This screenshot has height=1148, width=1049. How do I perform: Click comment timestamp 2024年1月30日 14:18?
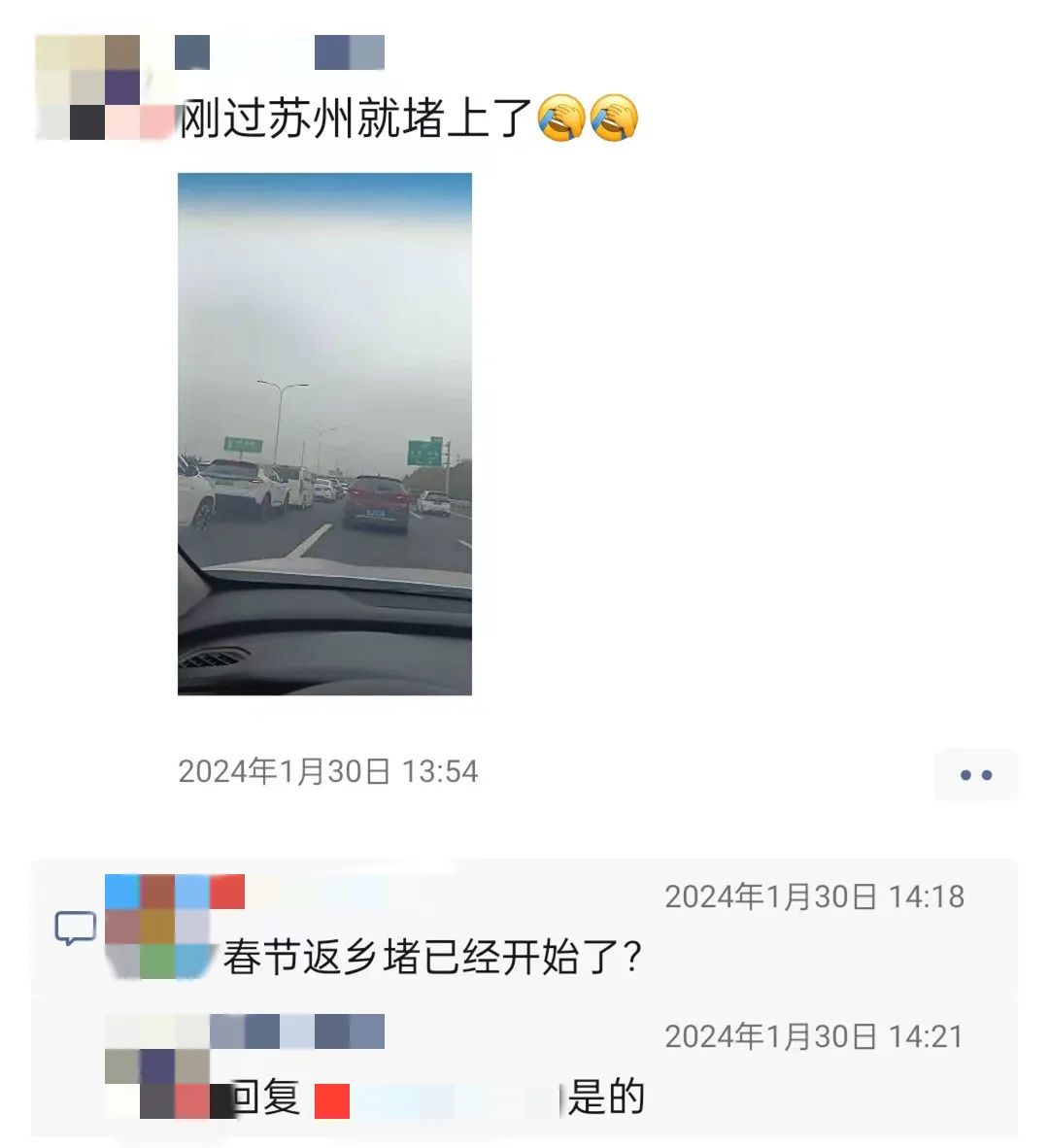814,898
